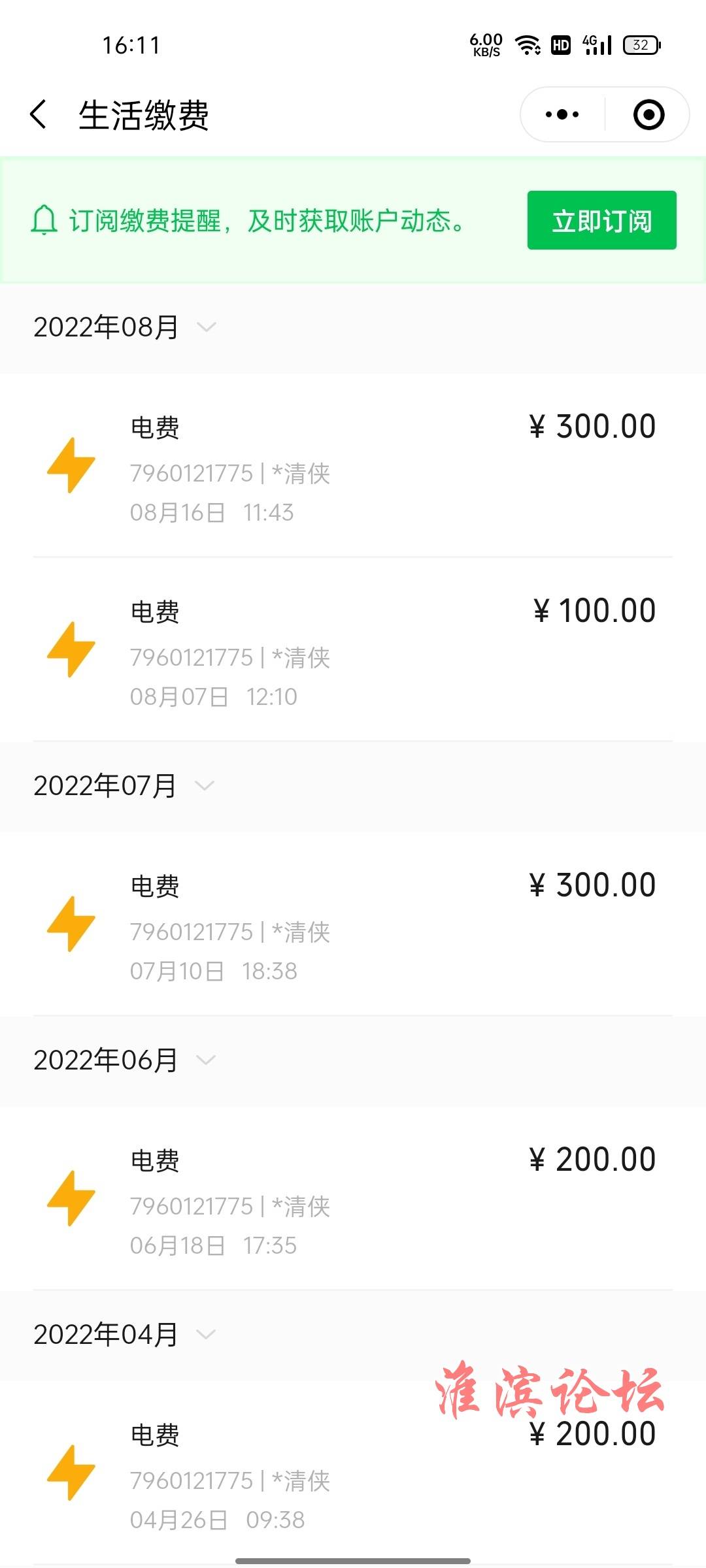706x1568 pixels.
Task: View the 07月10日 ¥300.00 electricity record
Action: pyautogui.click(x=353, y=924)
